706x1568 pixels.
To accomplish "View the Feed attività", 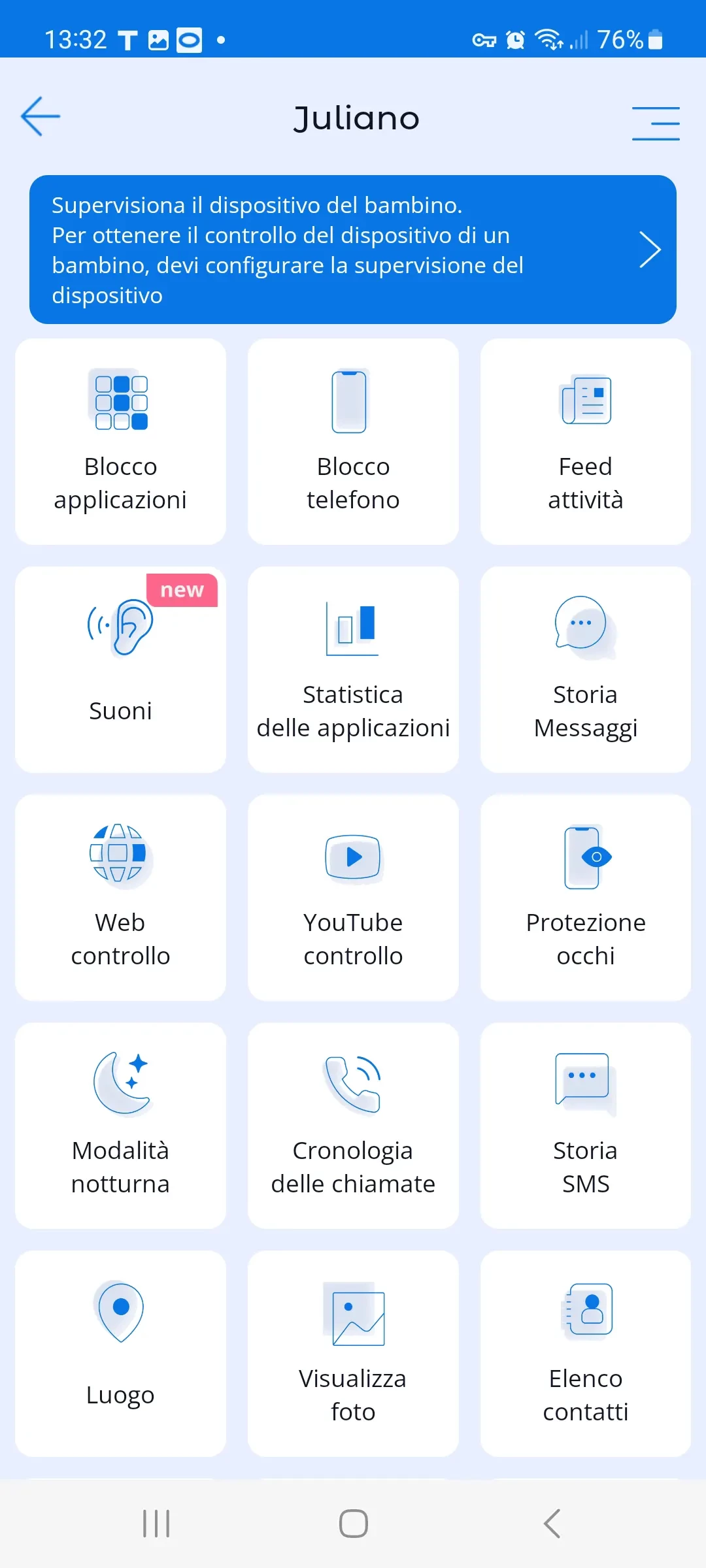I will pyautogui.click(x=585, y=442).
